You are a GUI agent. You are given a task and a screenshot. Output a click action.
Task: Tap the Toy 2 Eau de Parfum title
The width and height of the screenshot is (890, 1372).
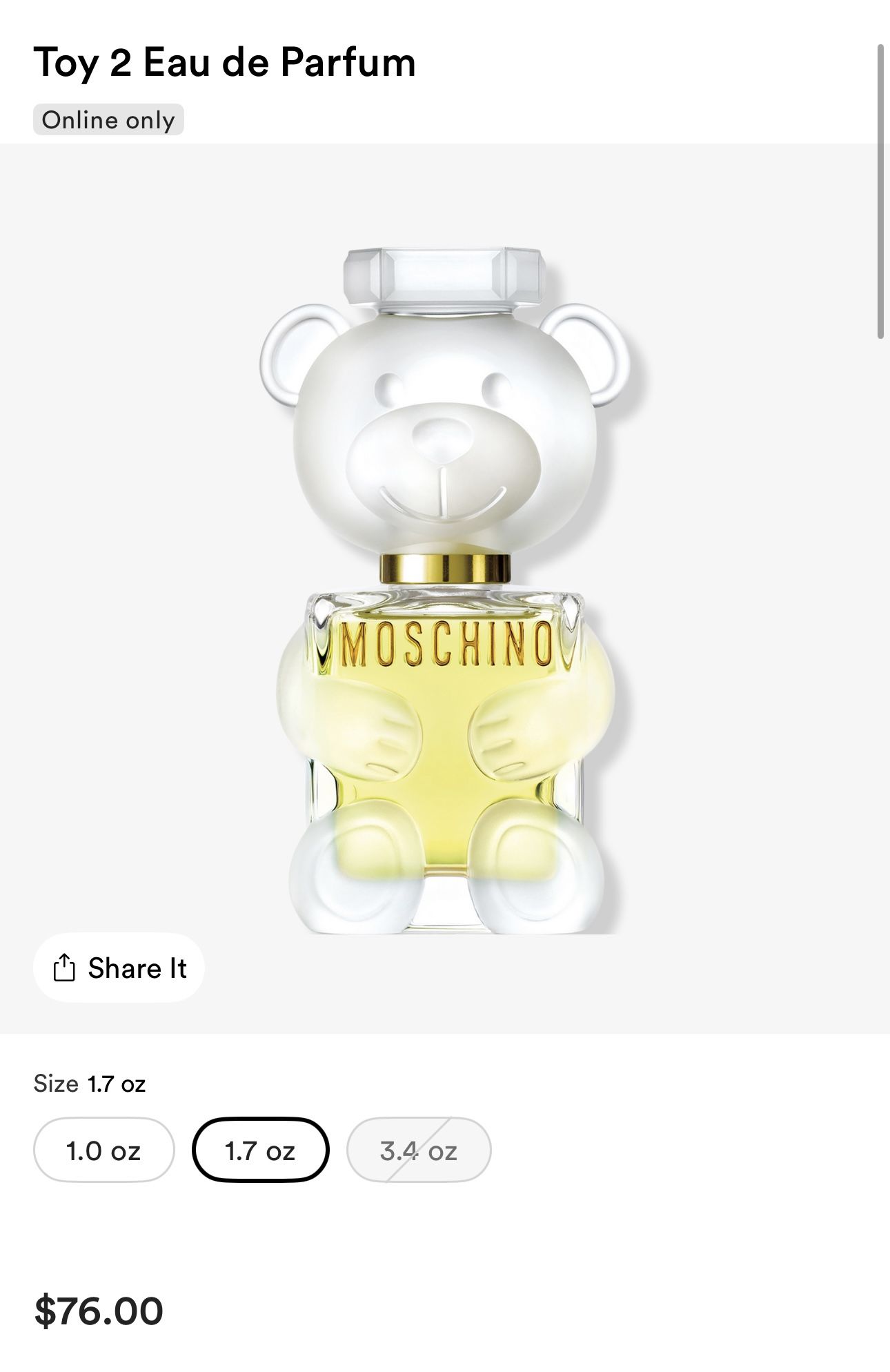click(x=224, y=62)
